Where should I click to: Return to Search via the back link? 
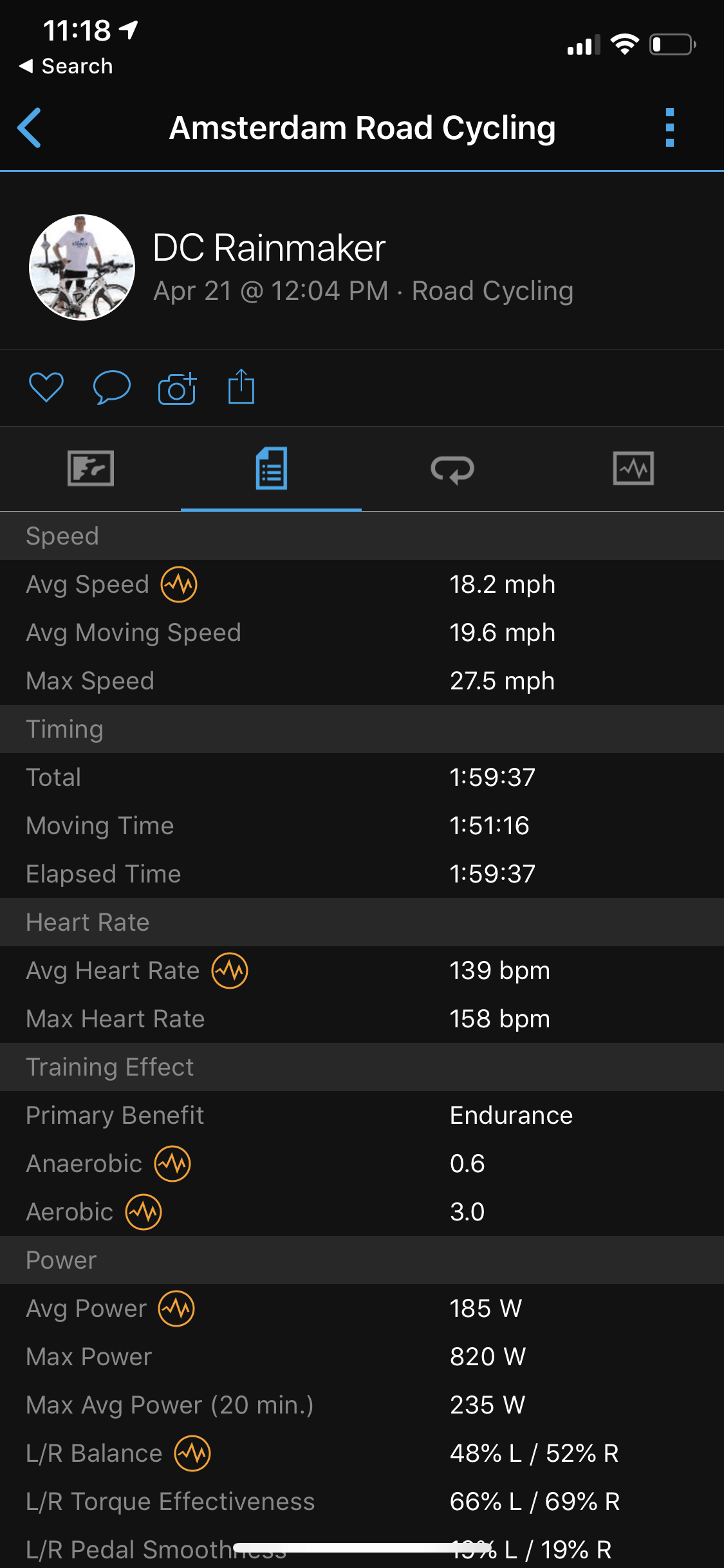66,66
